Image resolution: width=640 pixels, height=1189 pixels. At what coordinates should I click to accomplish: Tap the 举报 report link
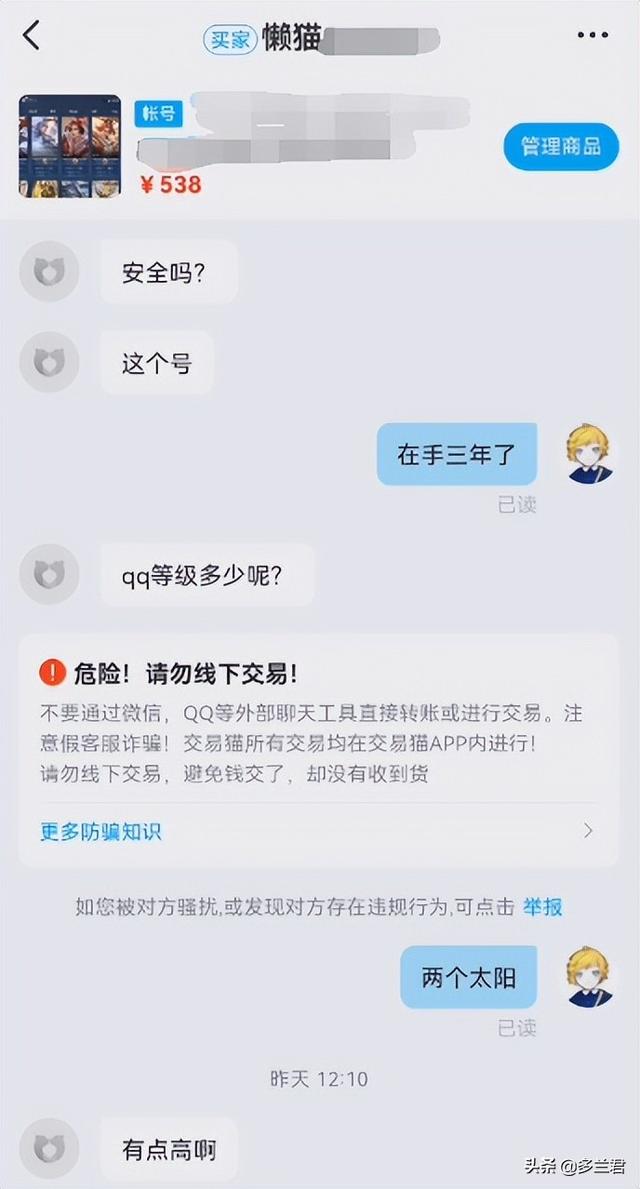click(543, 907)
